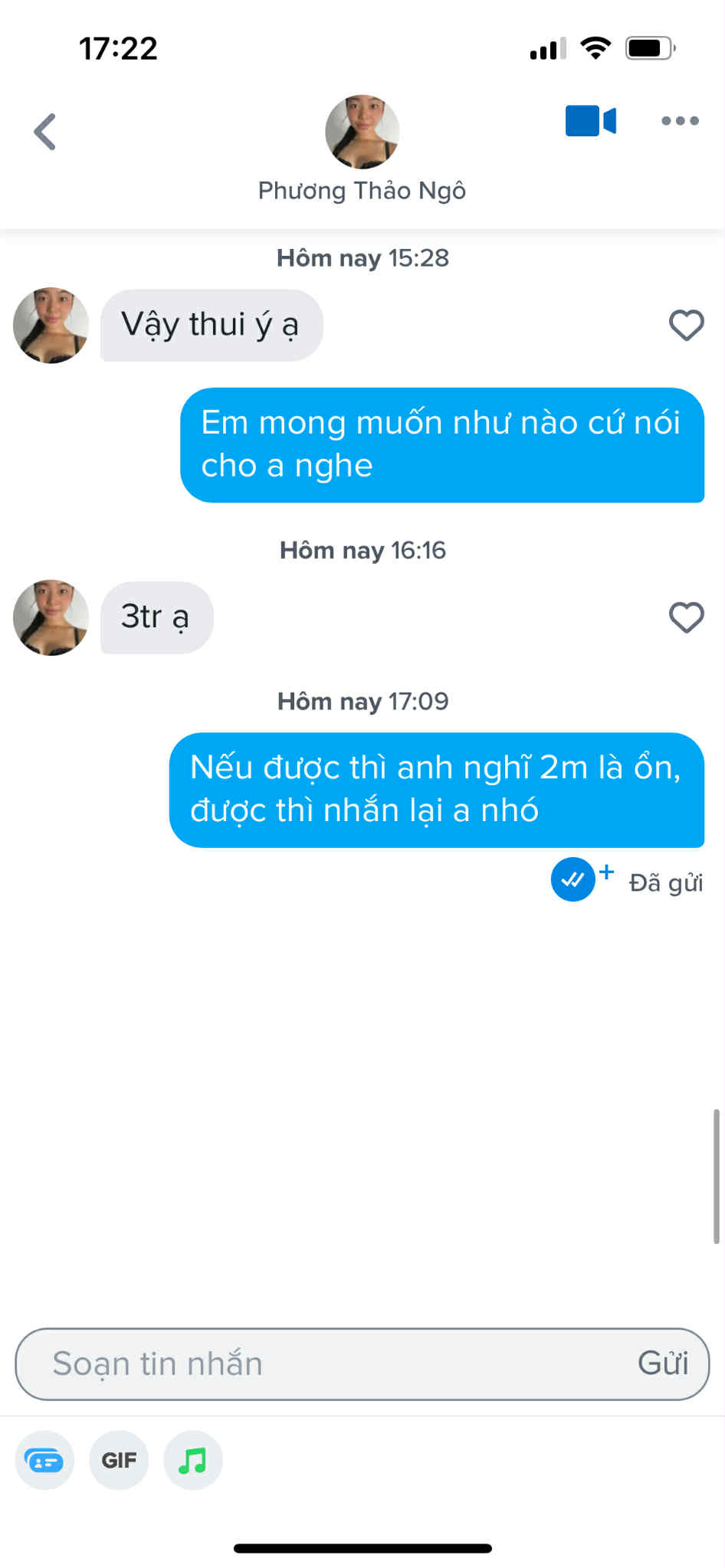Tap the read receipts checkmark icon
This screenshot has width=725, height=1568.
coord(573,880)
